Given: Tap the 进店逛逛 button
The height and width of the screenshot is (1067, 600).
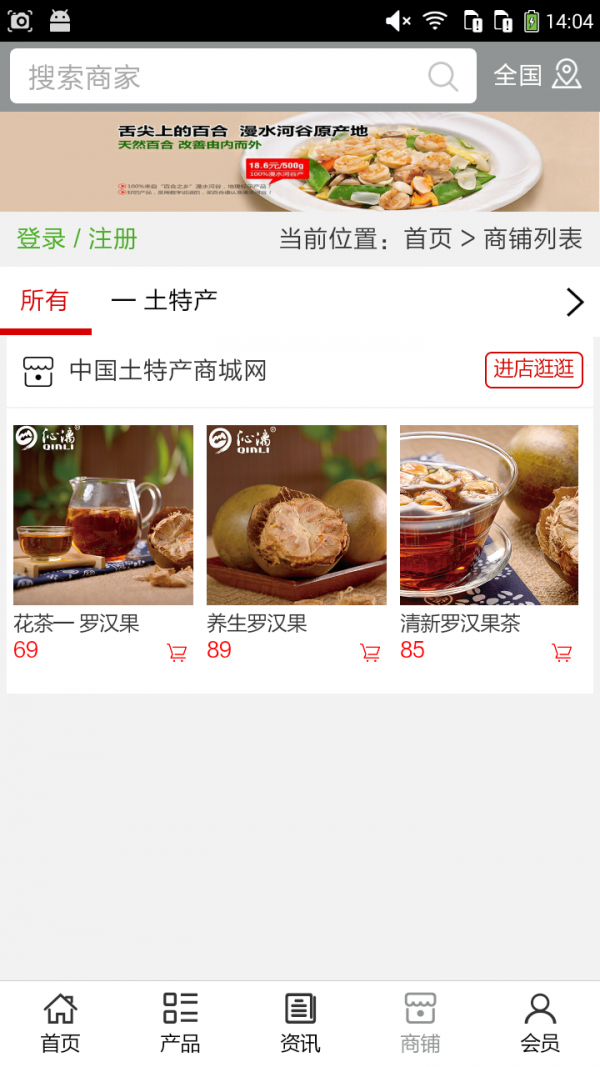Looking at the screenshot, I should click(534, 369).
